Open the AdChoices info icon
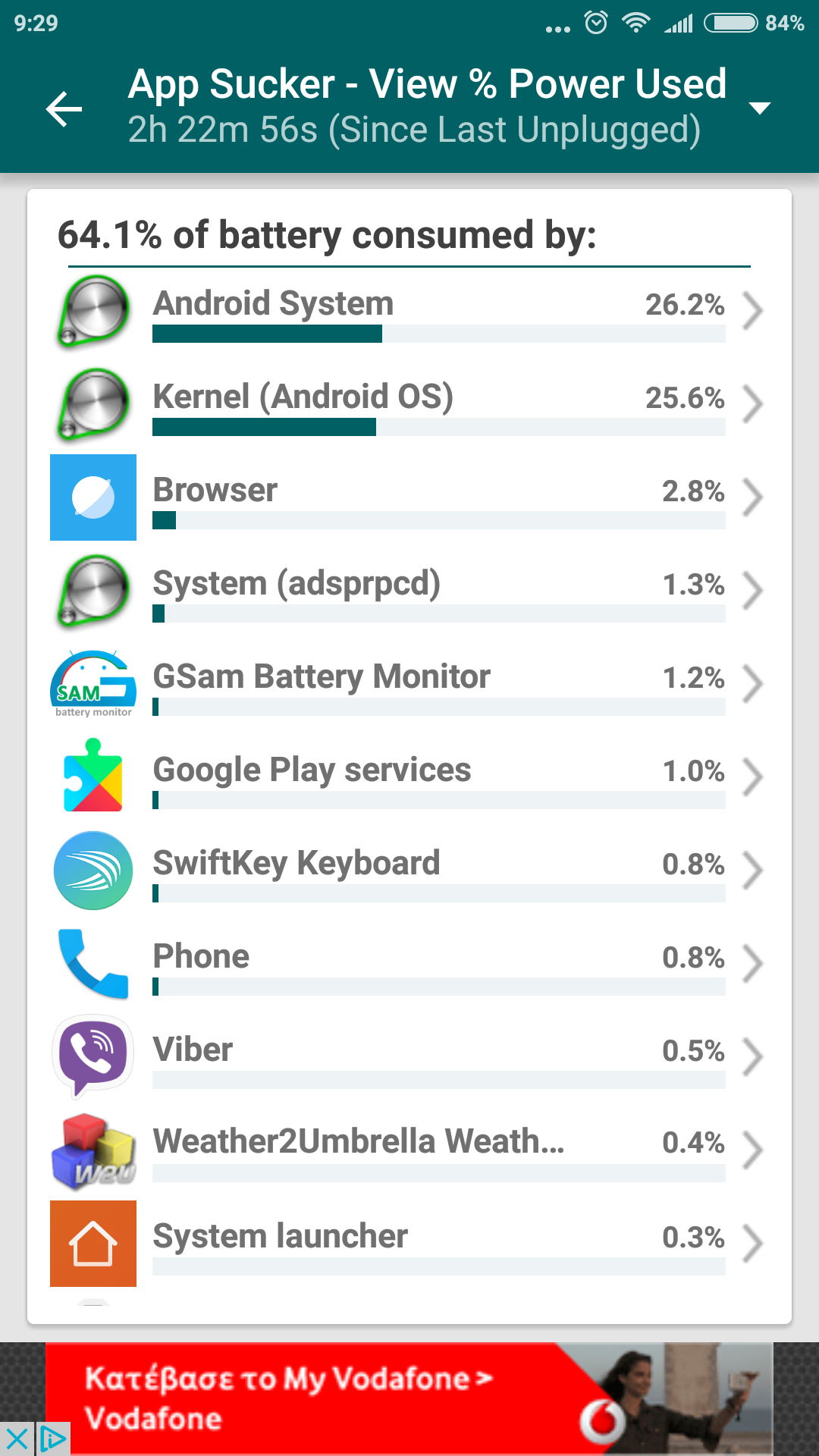The height and width of the screenshot is (1456, 819). pos(53,1439)
